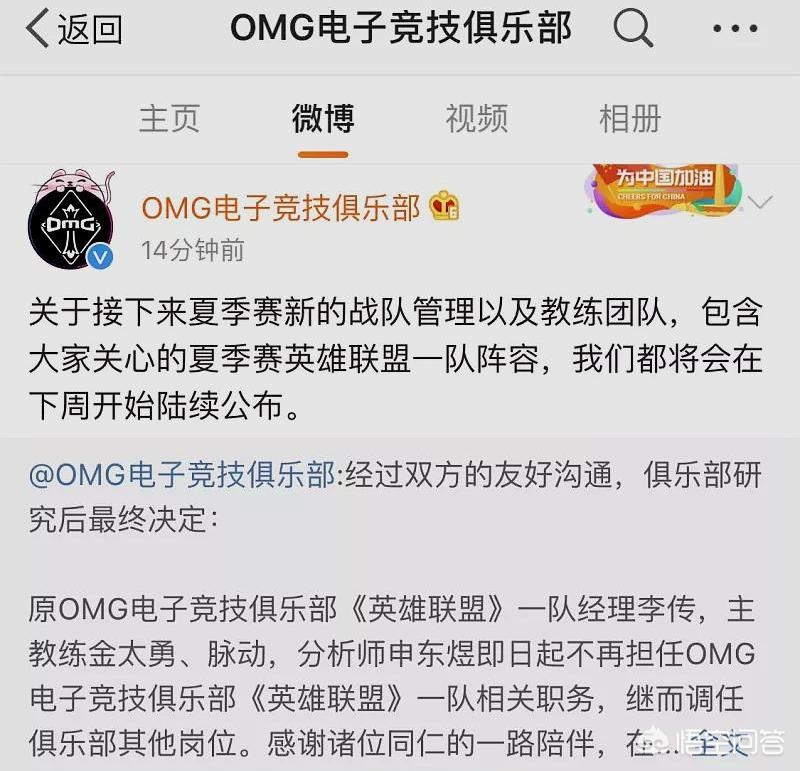Open the three-dot overflow menu

[x=735, y=29]
